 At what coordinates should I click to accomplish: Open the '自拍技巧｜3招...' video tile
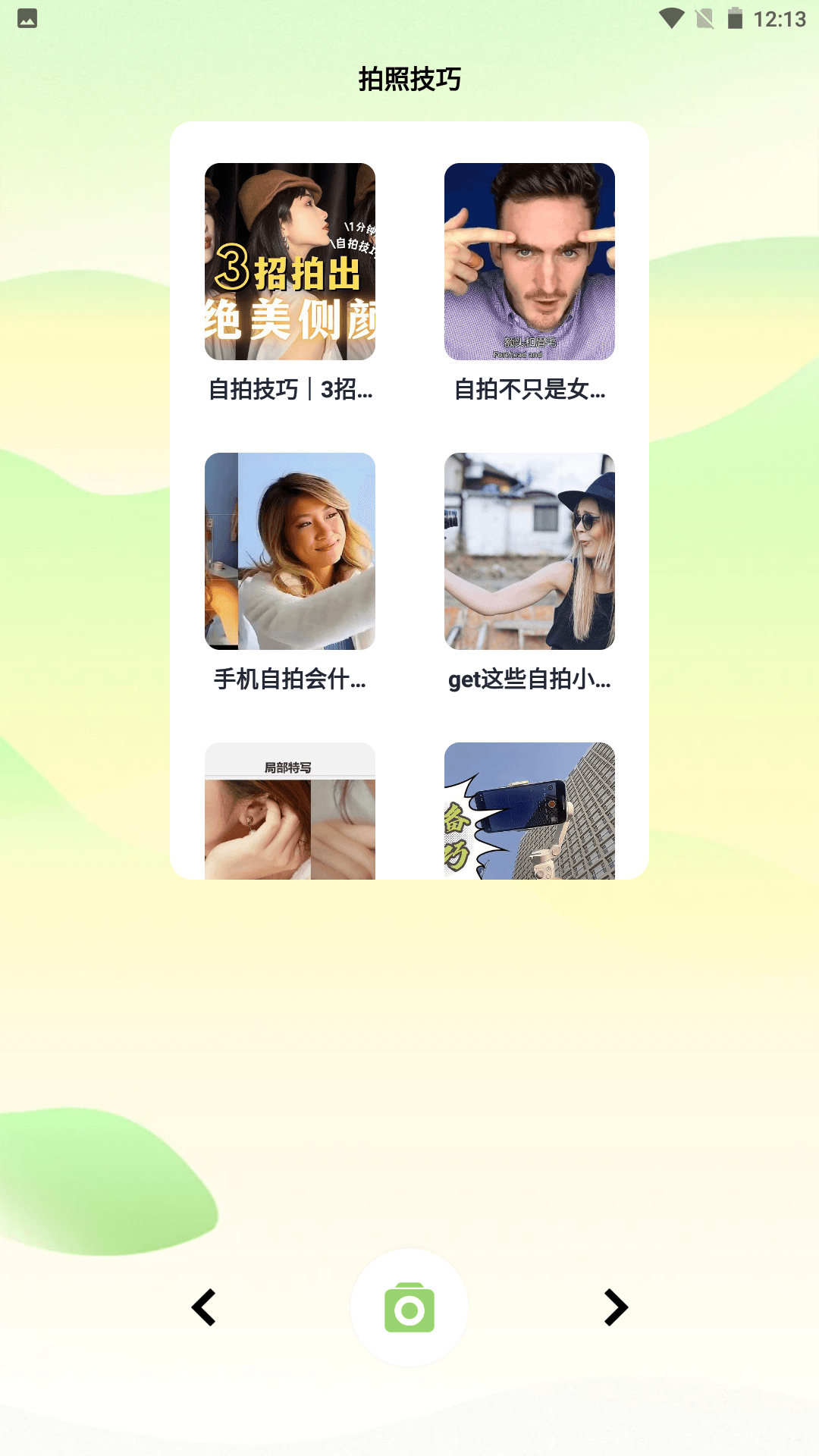tap(290, 262)
